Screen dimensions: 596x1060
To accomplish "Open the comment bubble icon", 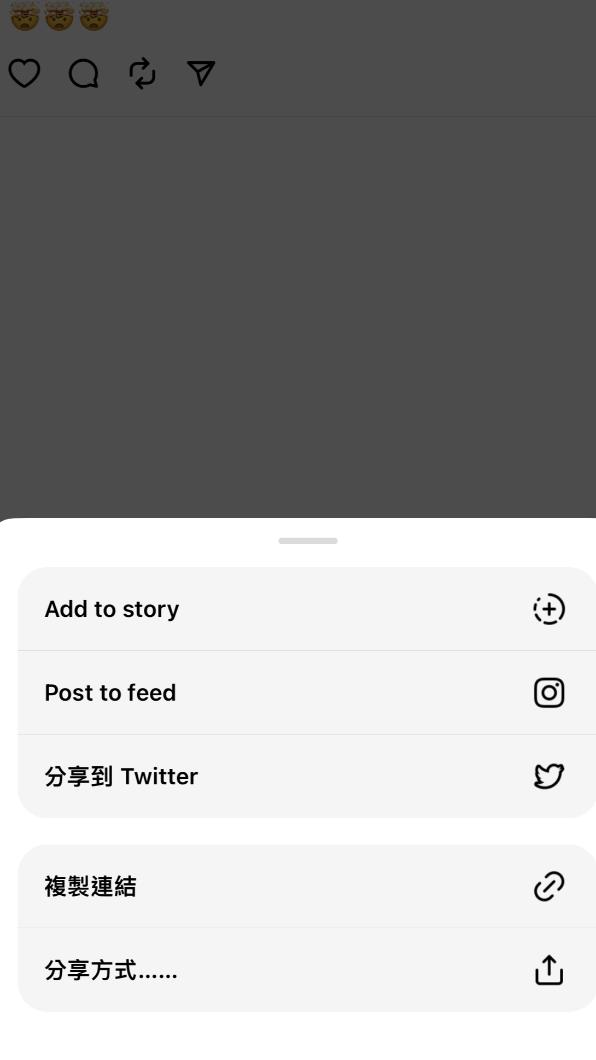I will 84,73.
